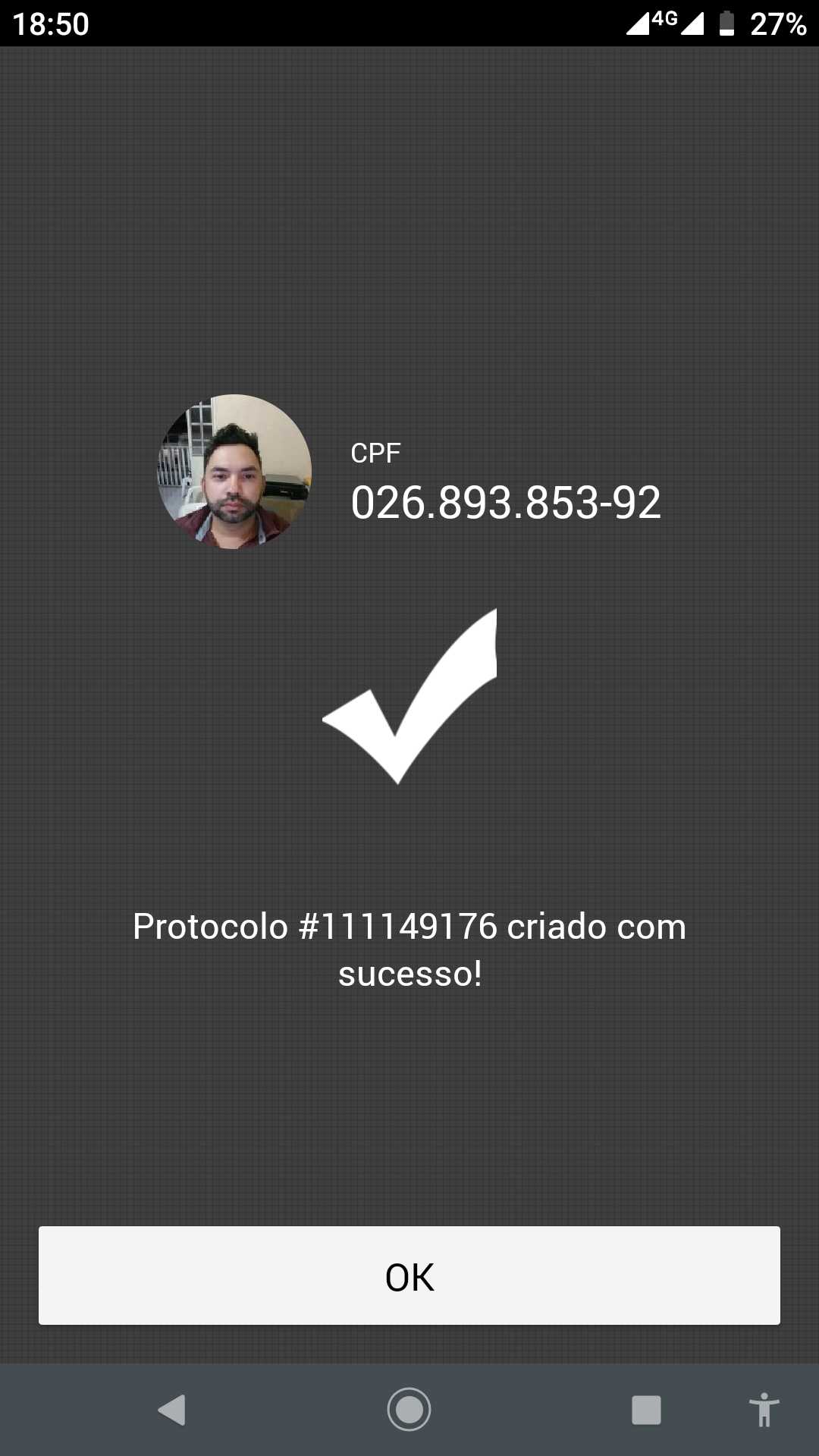Go back with the system back arrow
The image size is (819, 1456).
click(172, 1410)
